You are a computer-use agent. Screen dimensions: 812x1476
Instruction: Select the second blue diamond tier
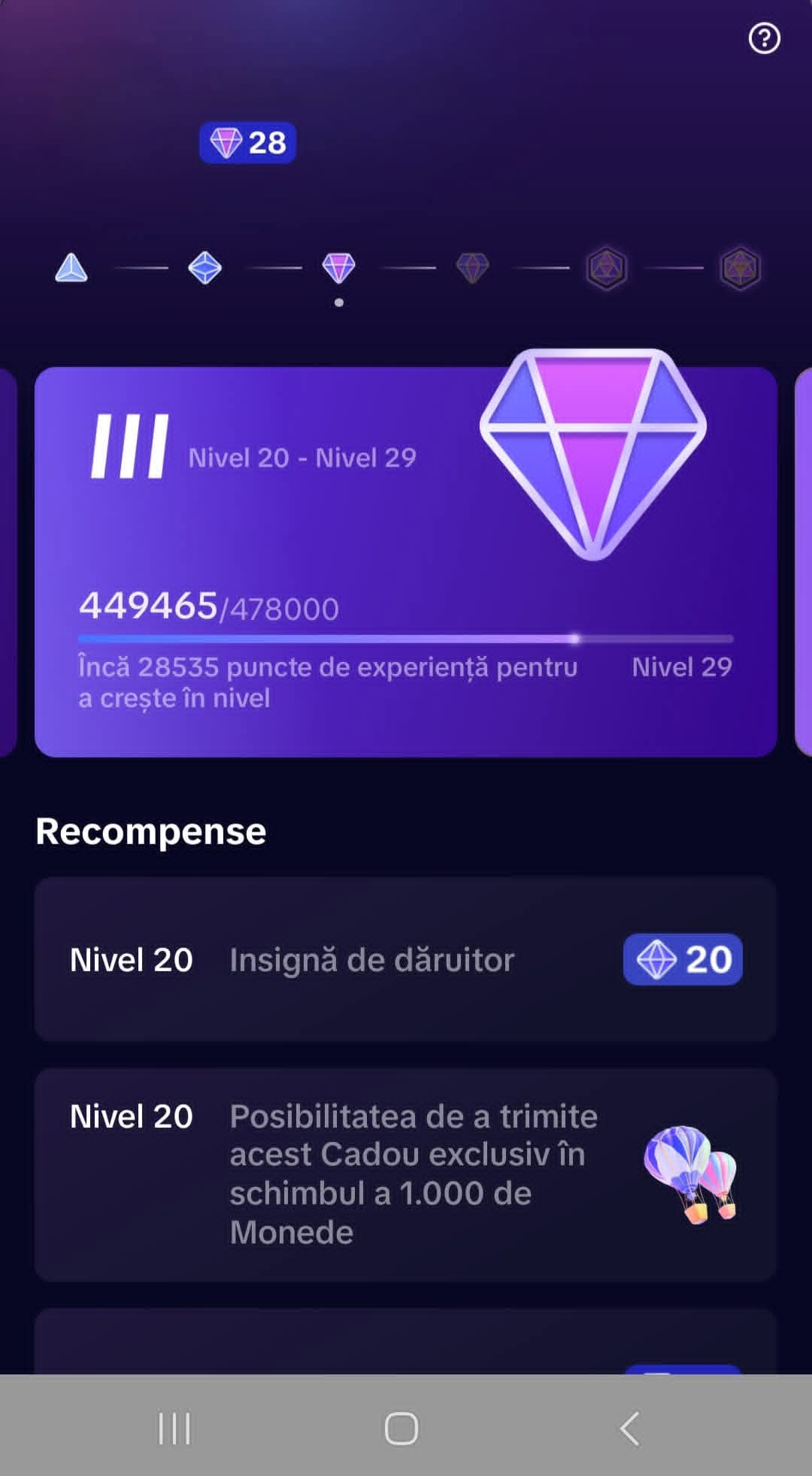coord(205,268)
